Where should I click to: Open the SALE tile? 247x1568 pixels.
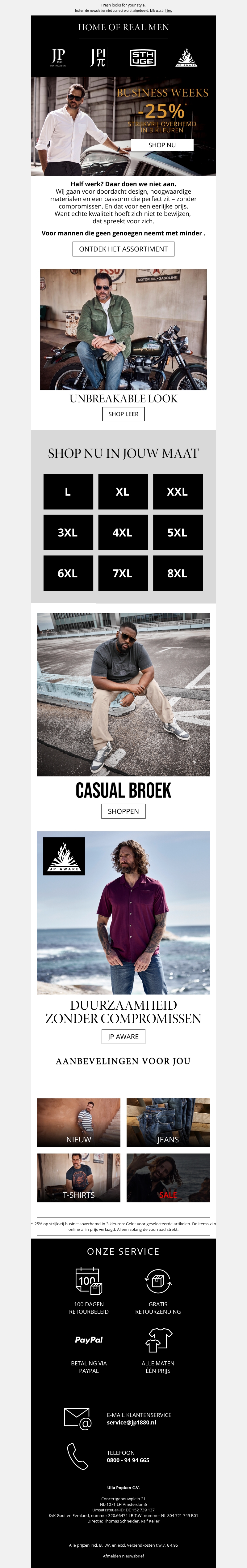click(x=168, y=1178)
